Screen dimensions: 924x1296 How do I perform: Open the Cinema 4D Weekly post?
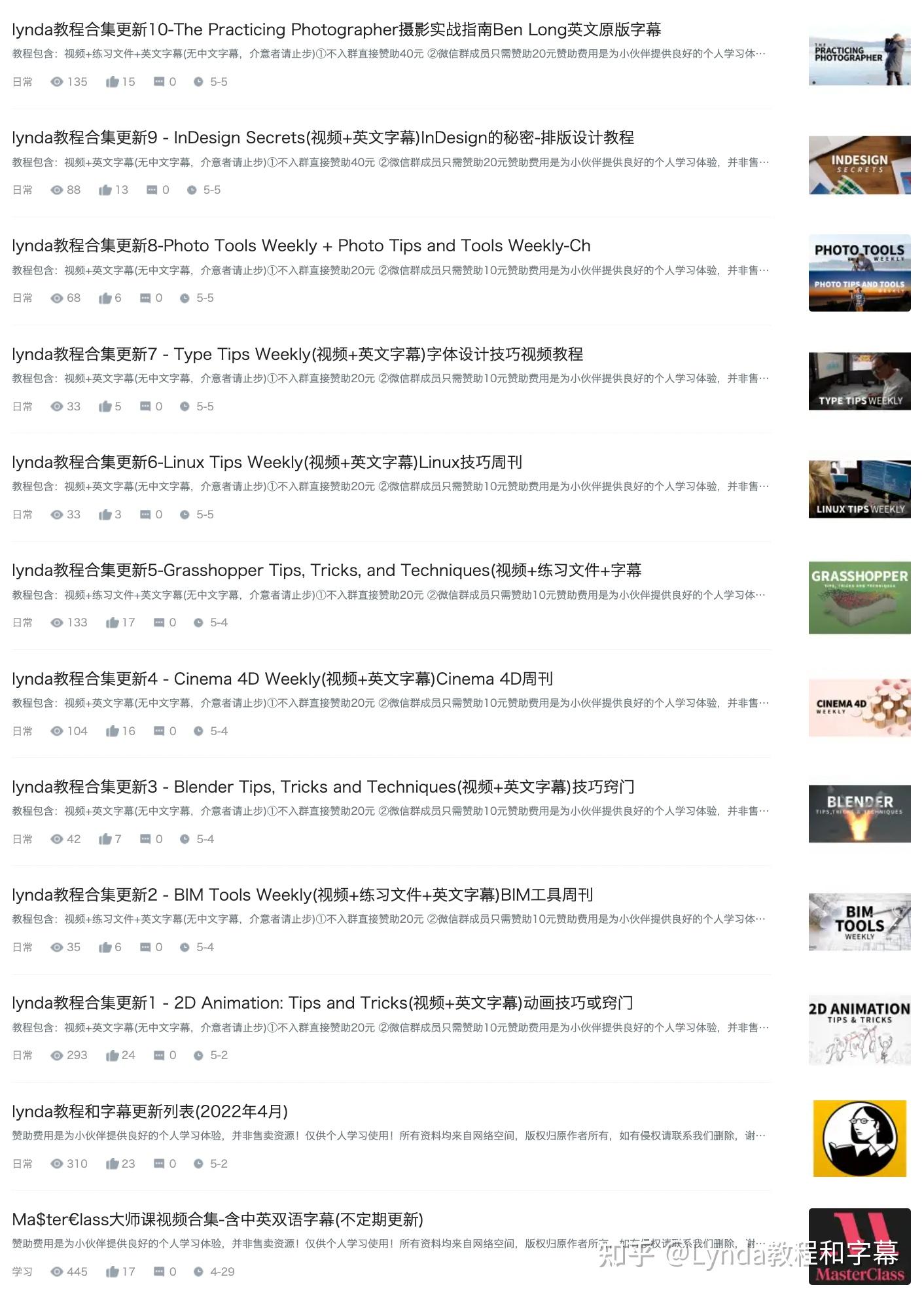coord(282,679)
